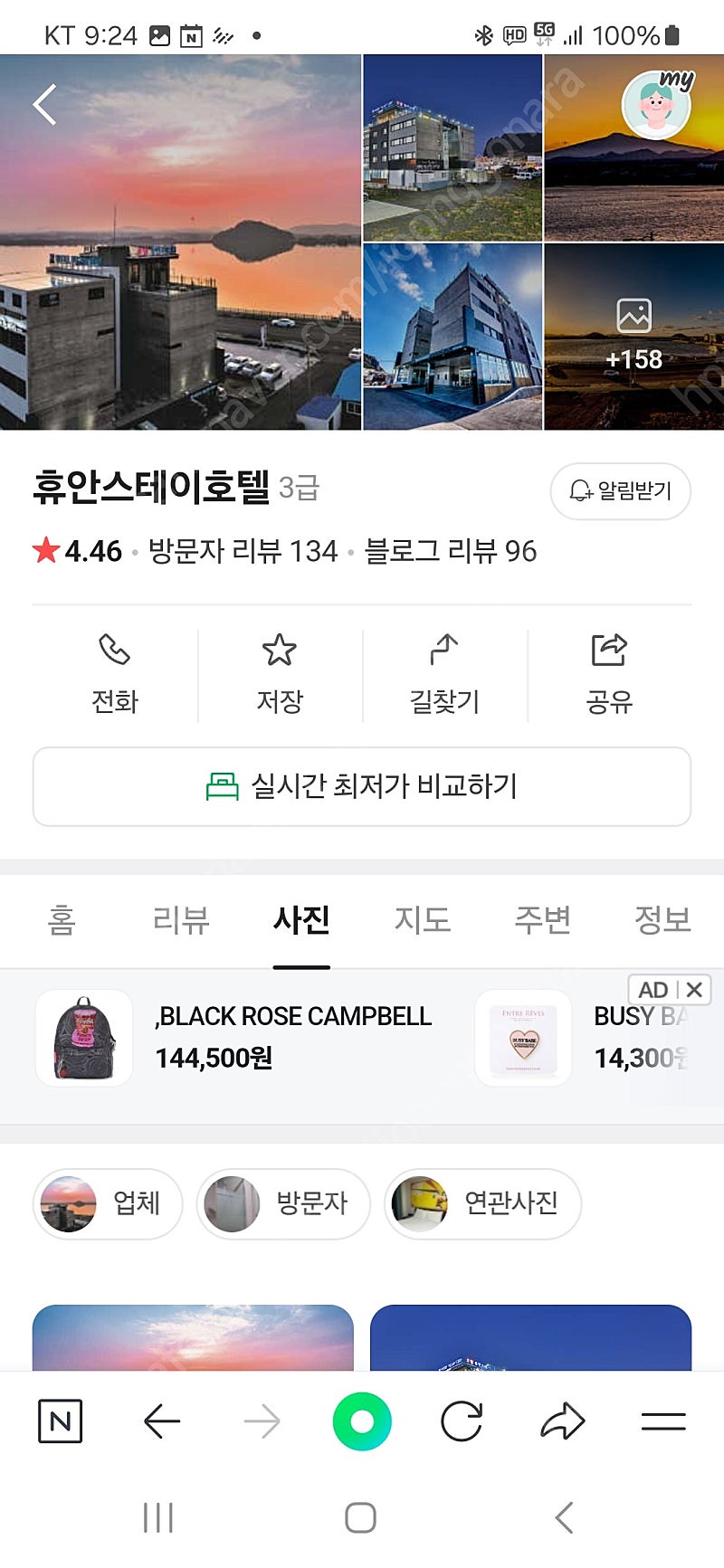Image resolution: width=724 pixels, height=1568 pixels.
Task: Open the +158 more photos tile
Action: point(633,336)
